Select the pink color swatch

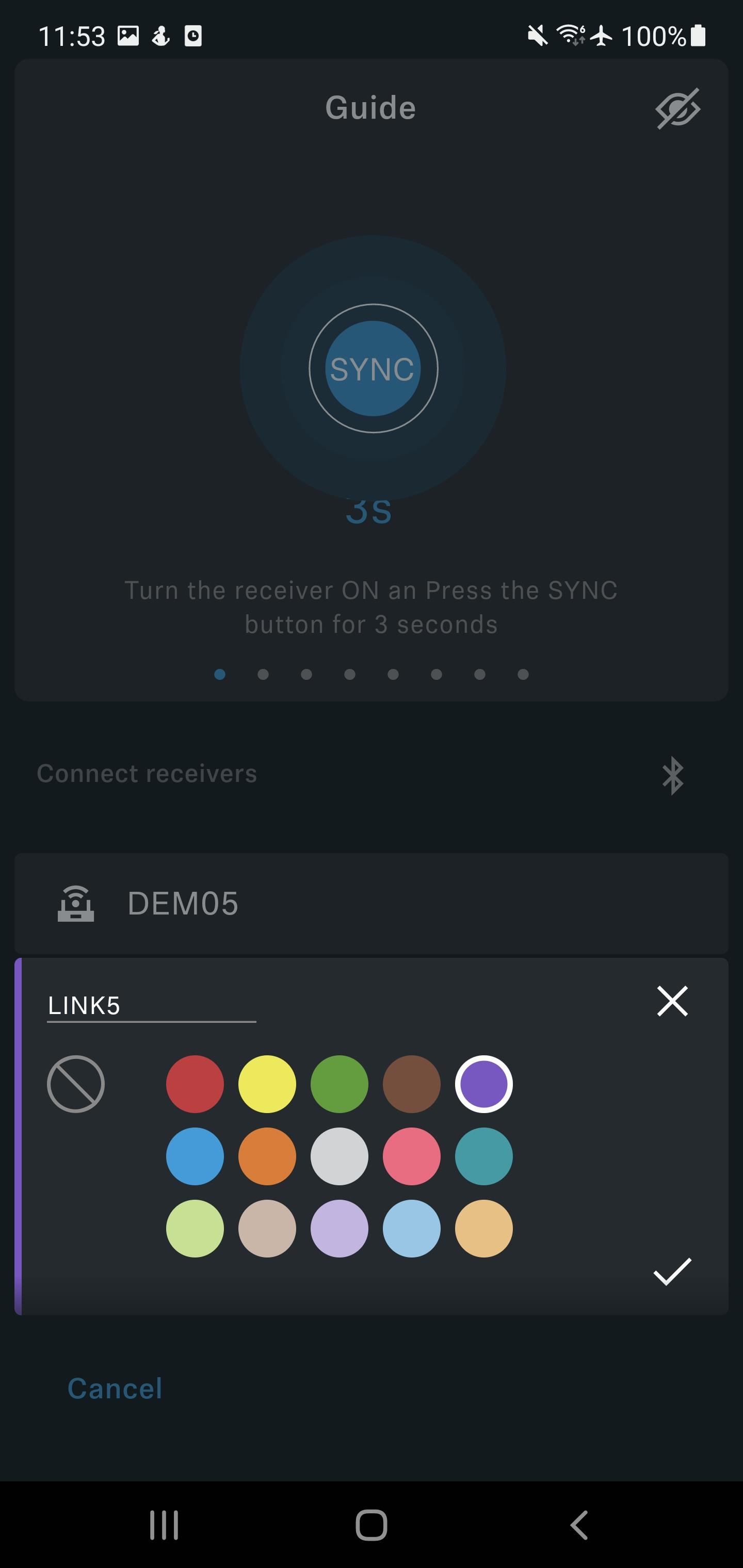pos(412,1156)
